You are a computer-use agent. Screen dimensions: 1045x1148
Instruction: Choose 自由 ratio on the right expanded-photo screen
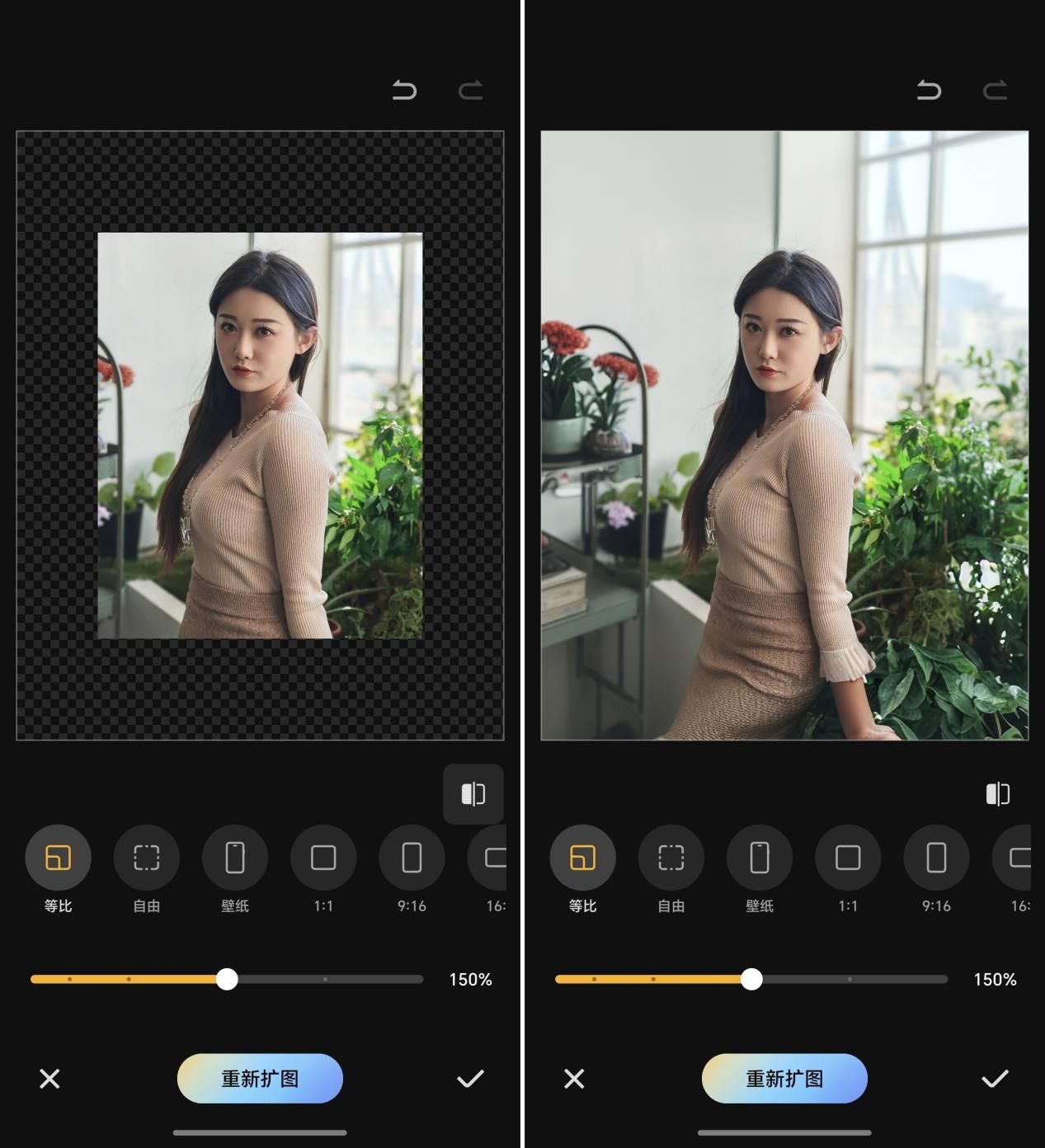tap(671, 859)
